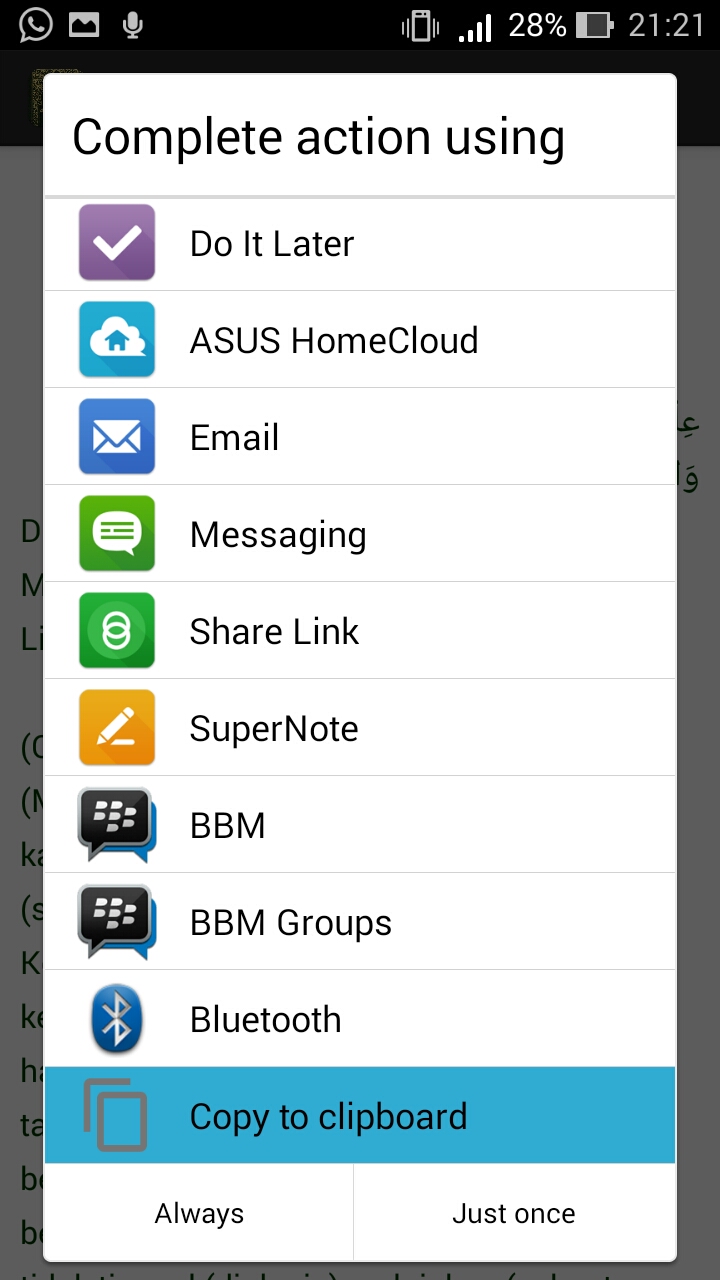Image resolution: width=720 pixels, height=1280 pixels.
Task: Tap the Email envelope icon
Action: point(116,436)
